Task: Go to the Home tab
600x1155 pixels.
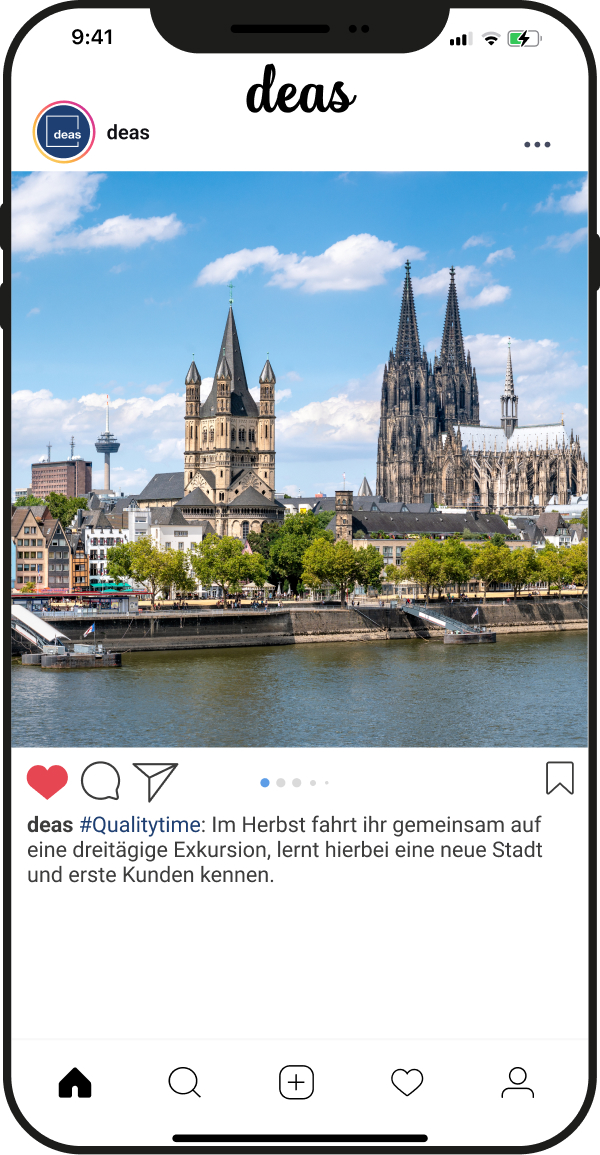Action: coord(75,1083)
